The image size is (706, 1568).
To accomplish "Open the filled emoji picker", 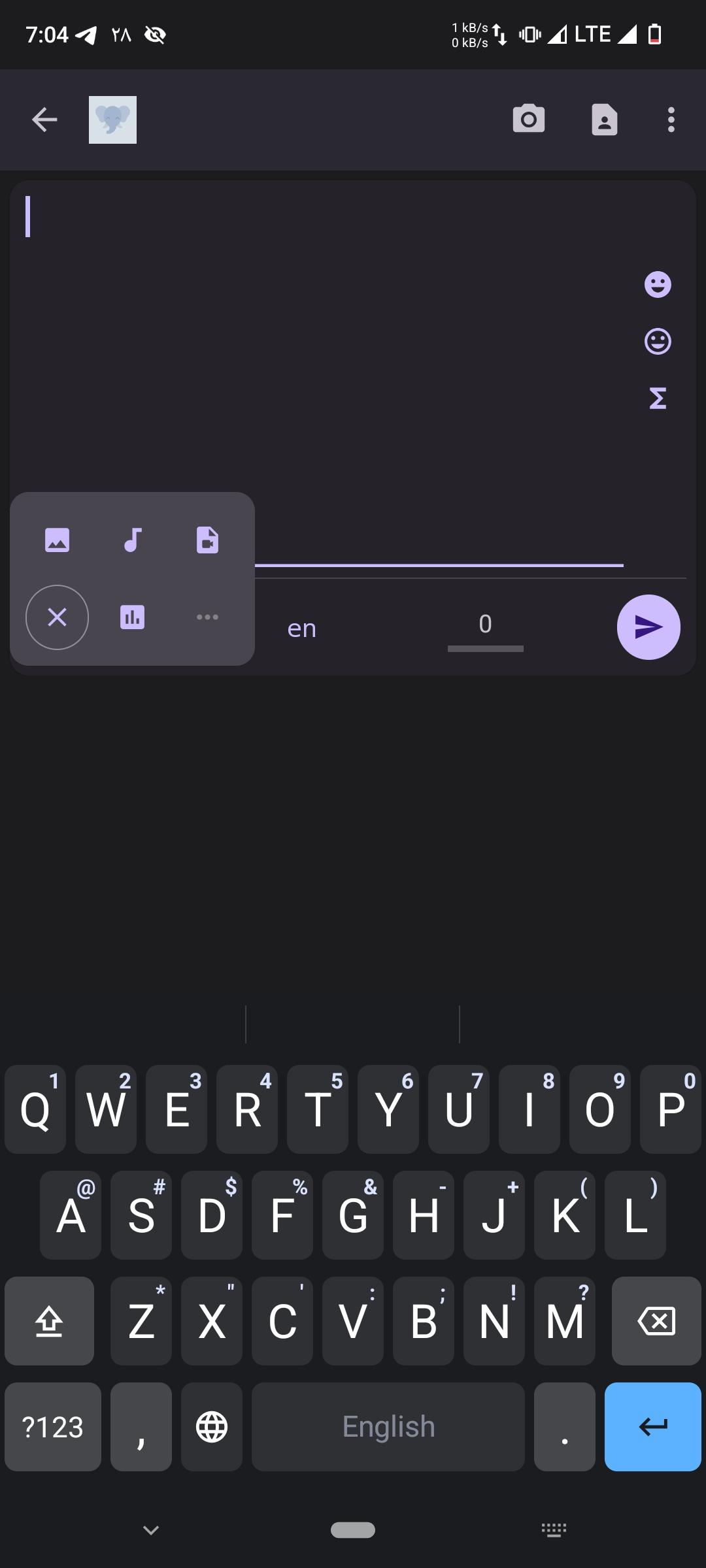I will pos(658,284).
